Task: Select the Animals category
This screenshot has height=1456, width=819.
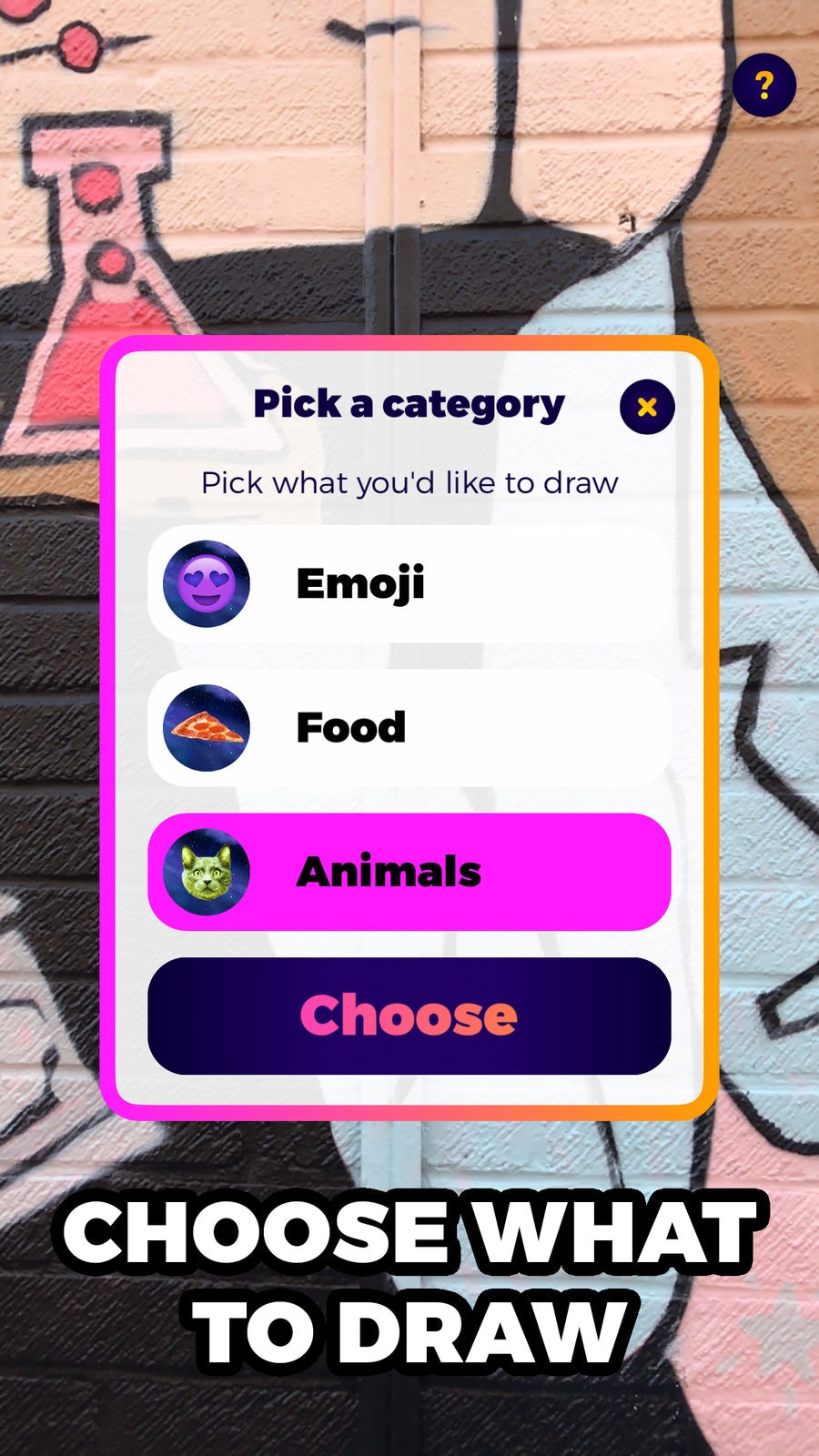Action: [x=409, y=872]
